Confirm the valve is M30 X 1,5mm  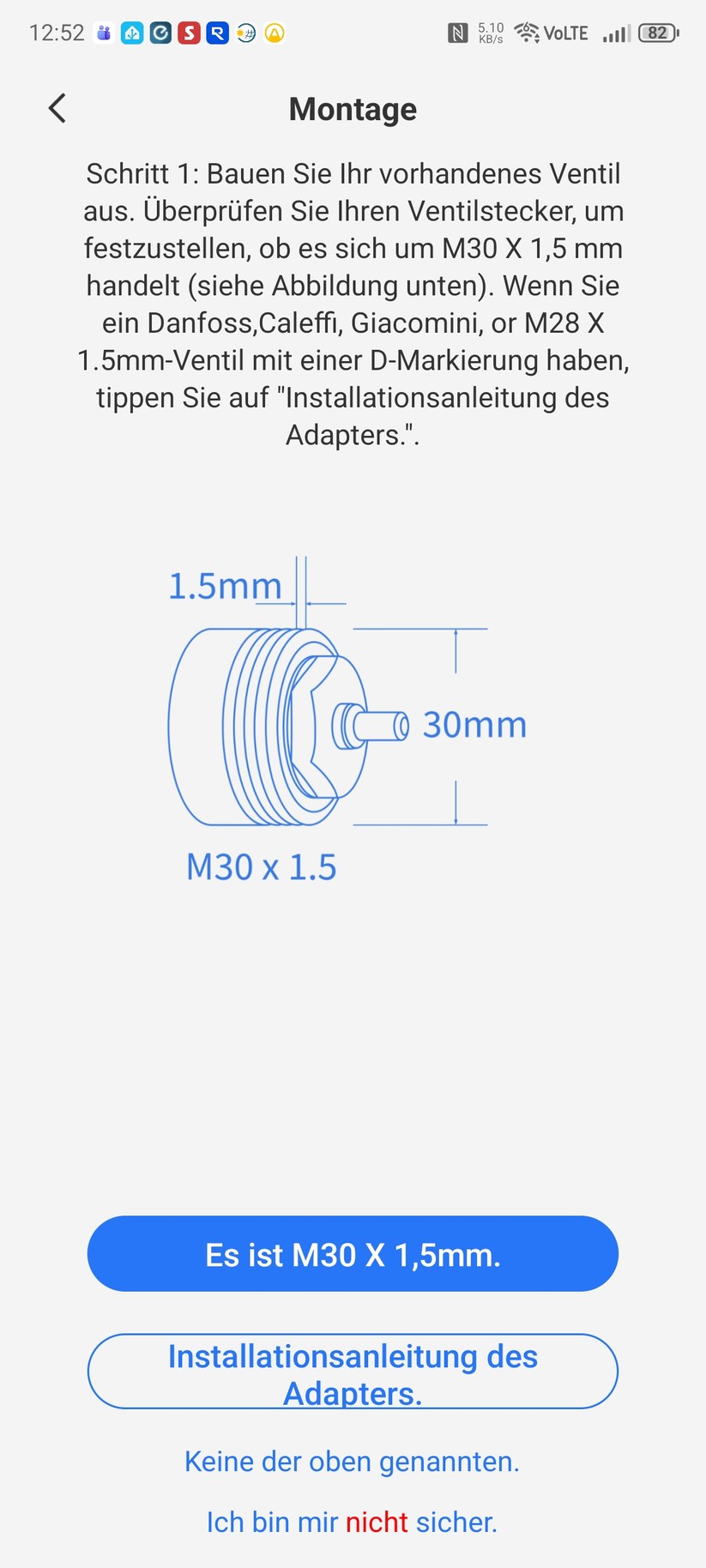pos(353,1253)
